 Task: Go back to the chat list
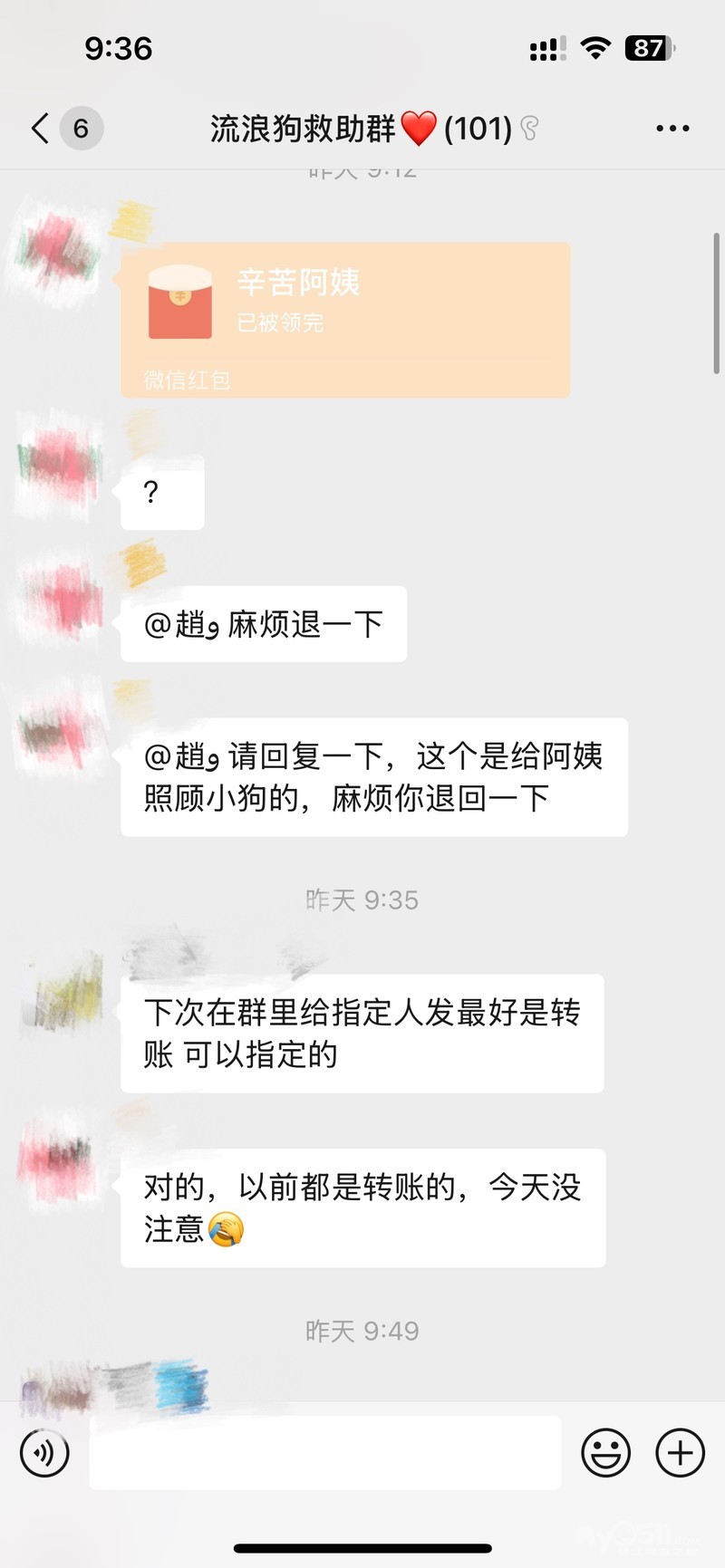41,129
